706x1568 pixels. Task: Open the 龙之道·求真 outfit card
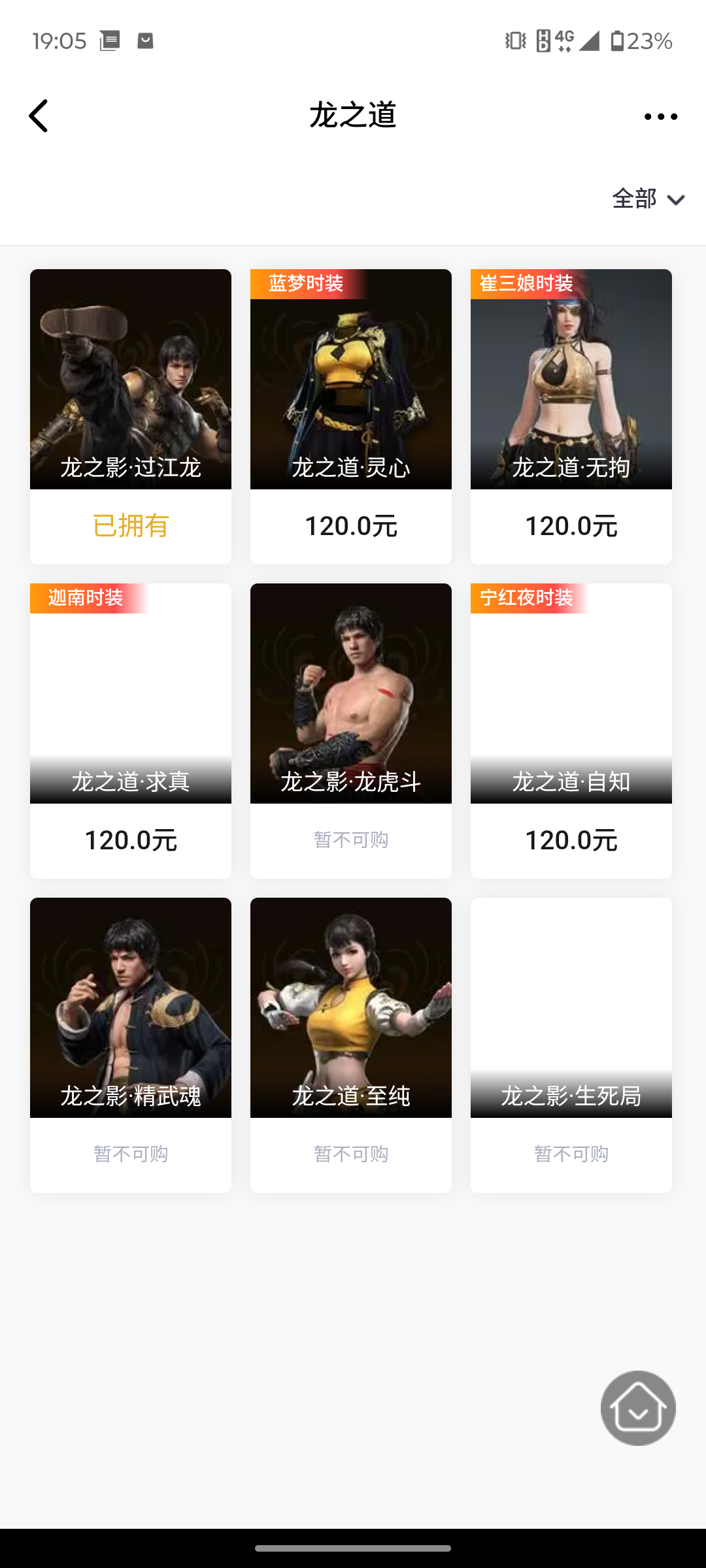[131, 730]
